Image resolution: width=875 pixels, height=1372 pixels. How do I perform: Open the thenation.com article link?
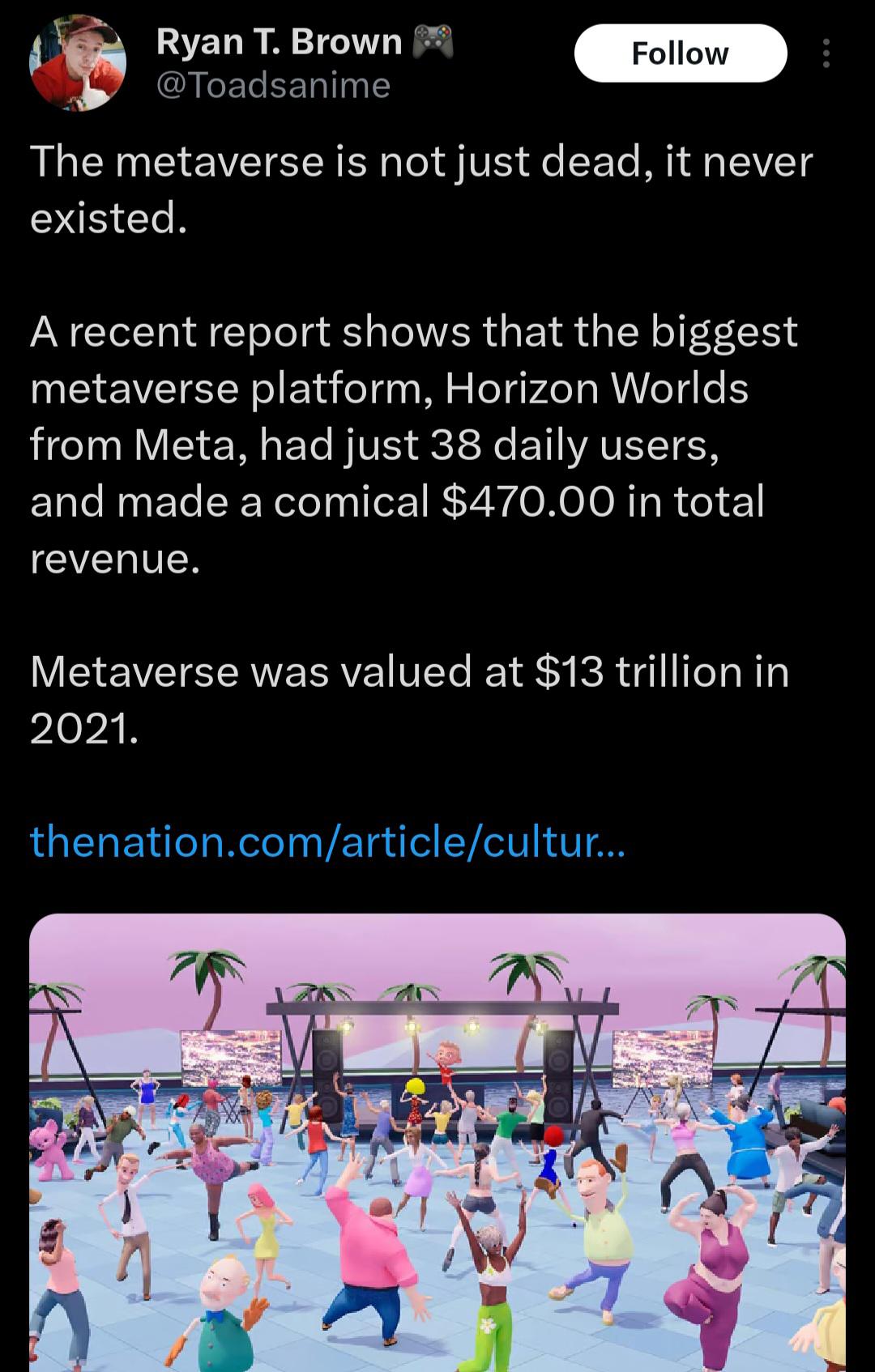coord(327,841)
